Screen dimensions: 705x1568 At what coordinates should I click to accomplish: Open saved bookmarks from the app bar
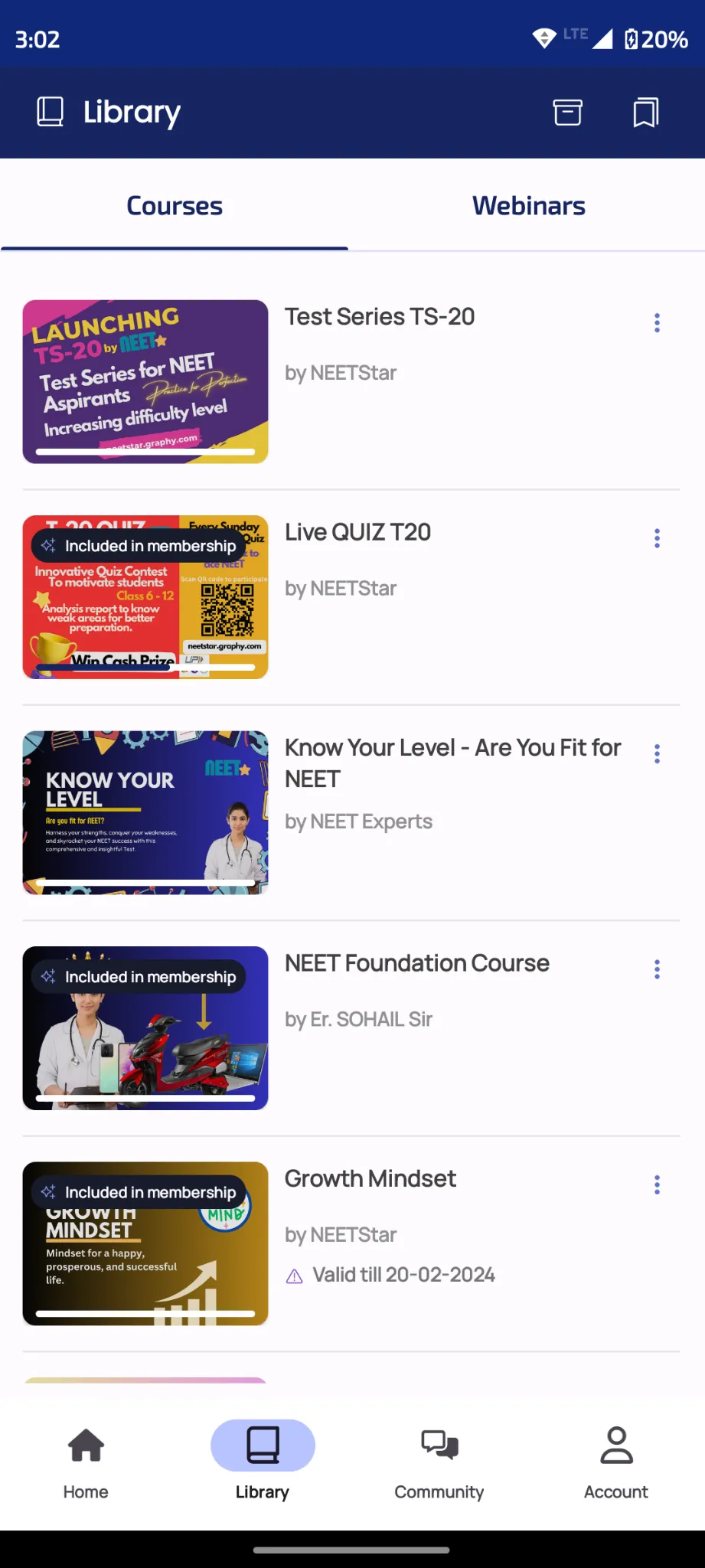point(645,113)
